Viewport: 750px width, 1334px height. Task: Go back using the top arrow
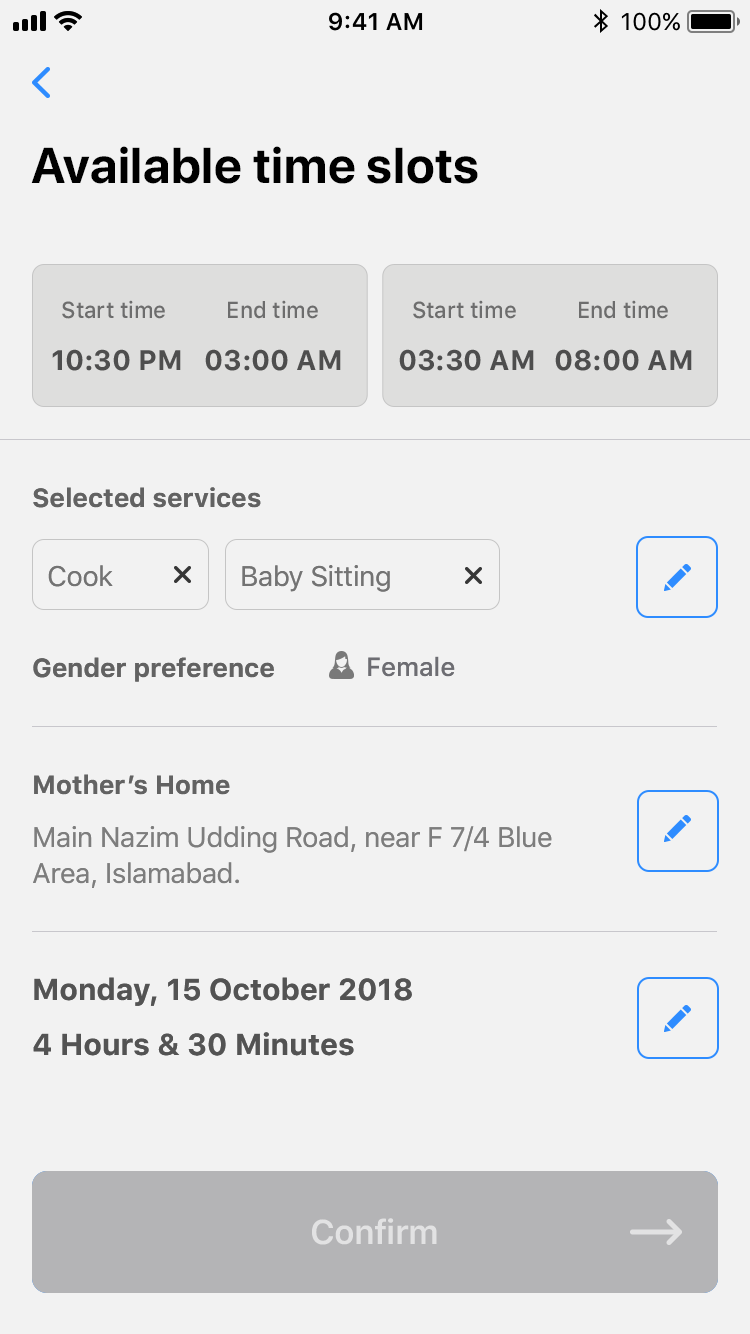point(42,83)
